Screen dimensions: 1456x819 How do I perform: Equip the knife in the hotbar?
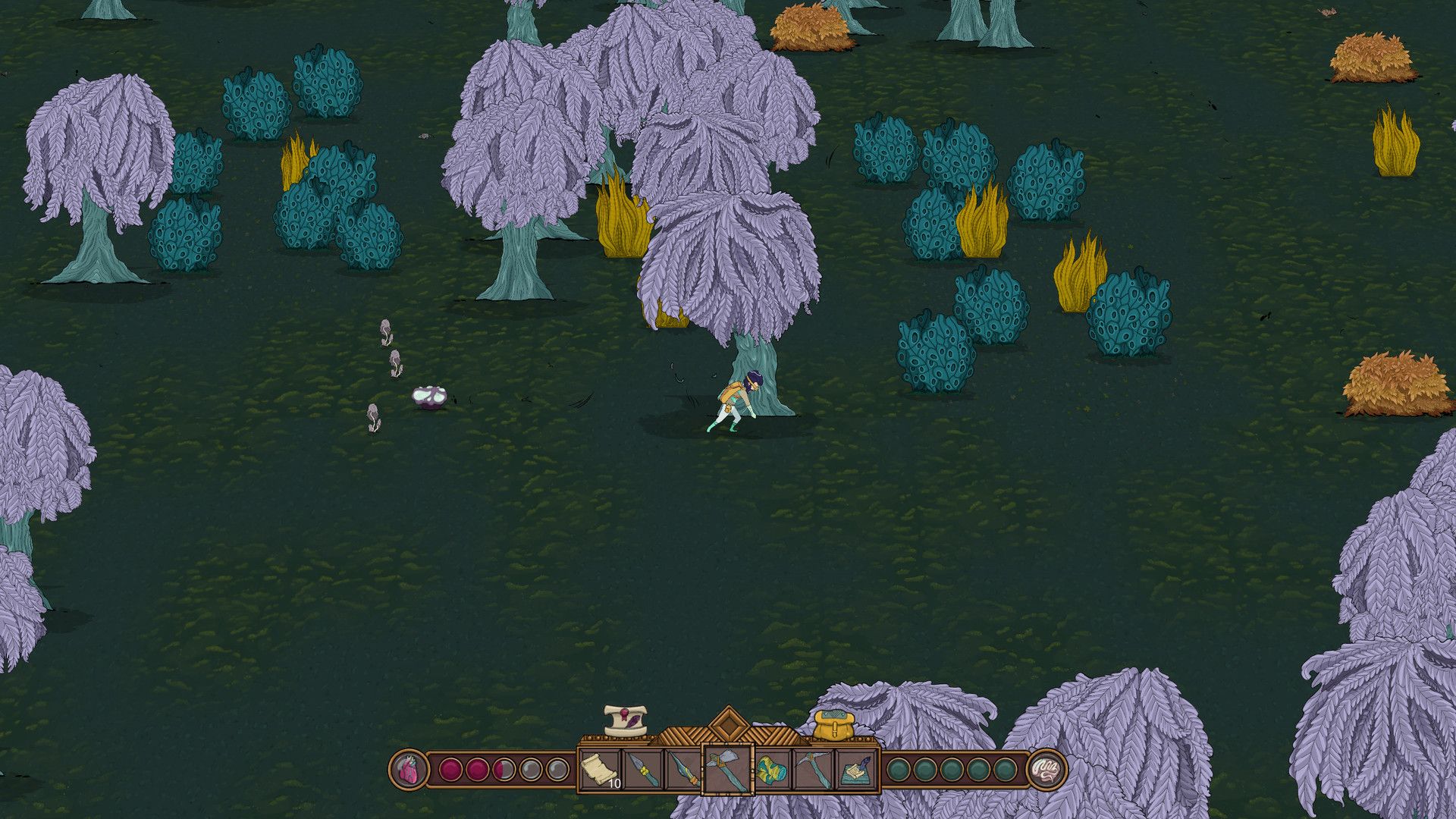tap(643, 770)
